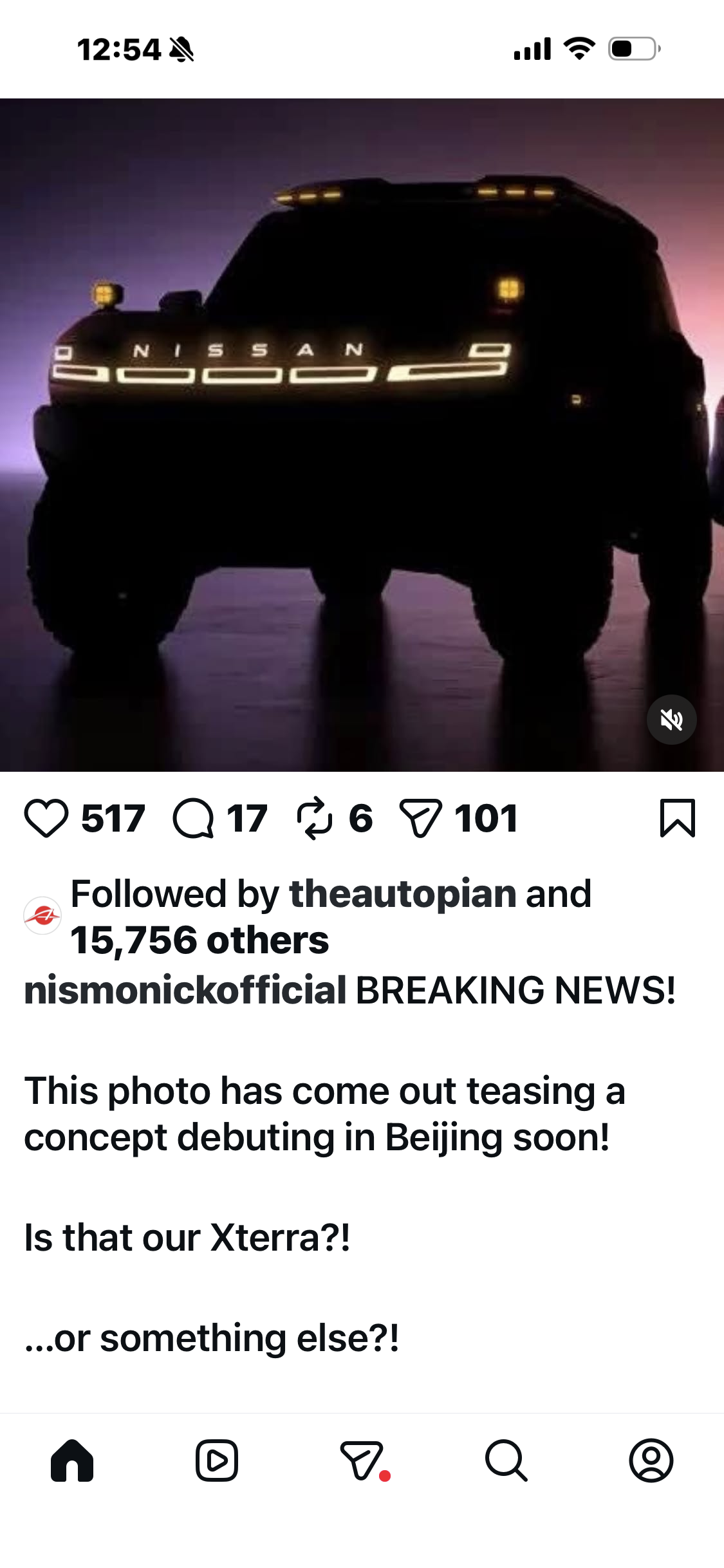Switch to the Reels tab
The image size is (724, 1568).
tap(217, 1461)
